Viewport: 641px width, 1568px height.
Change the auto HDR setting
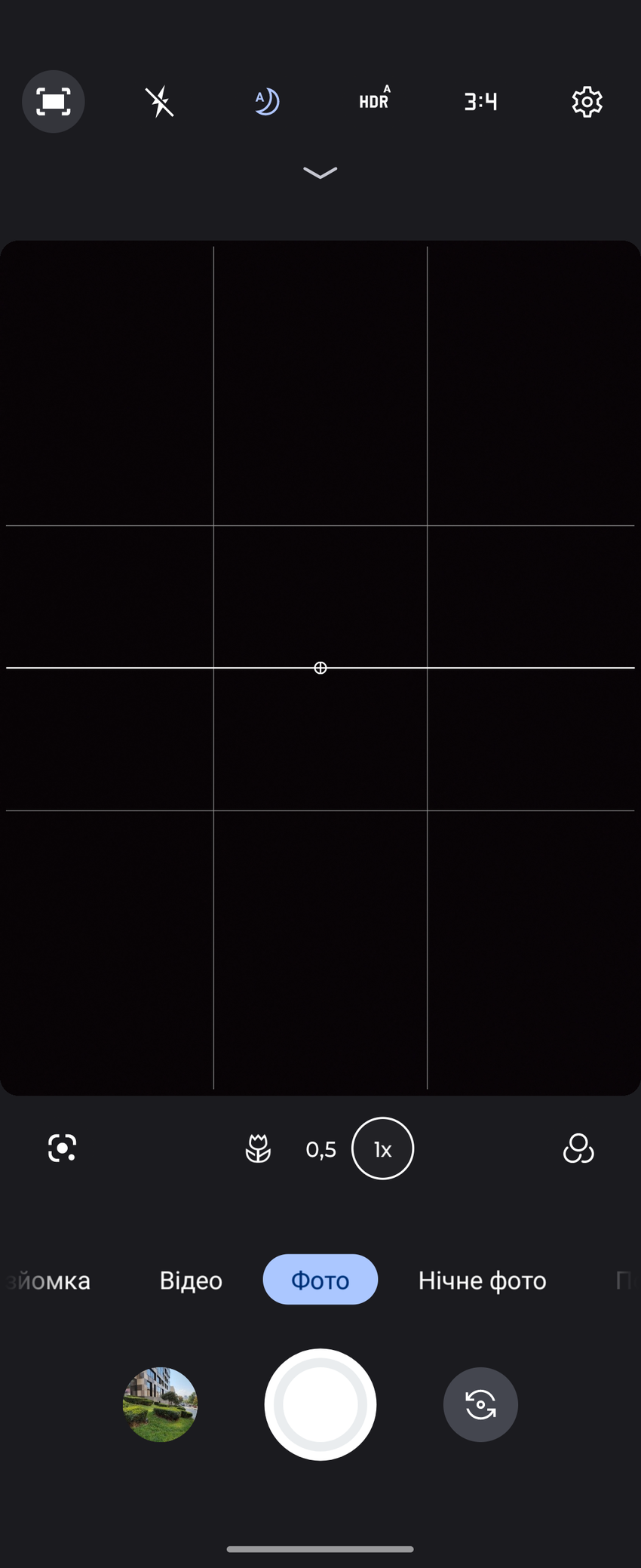point(374,102)
